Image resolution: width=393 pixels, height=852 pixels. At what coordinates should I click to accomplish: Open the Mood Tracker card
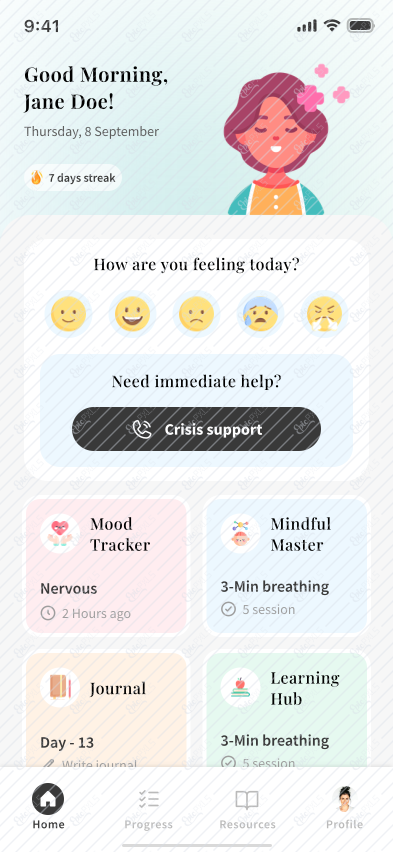(107, 566)
